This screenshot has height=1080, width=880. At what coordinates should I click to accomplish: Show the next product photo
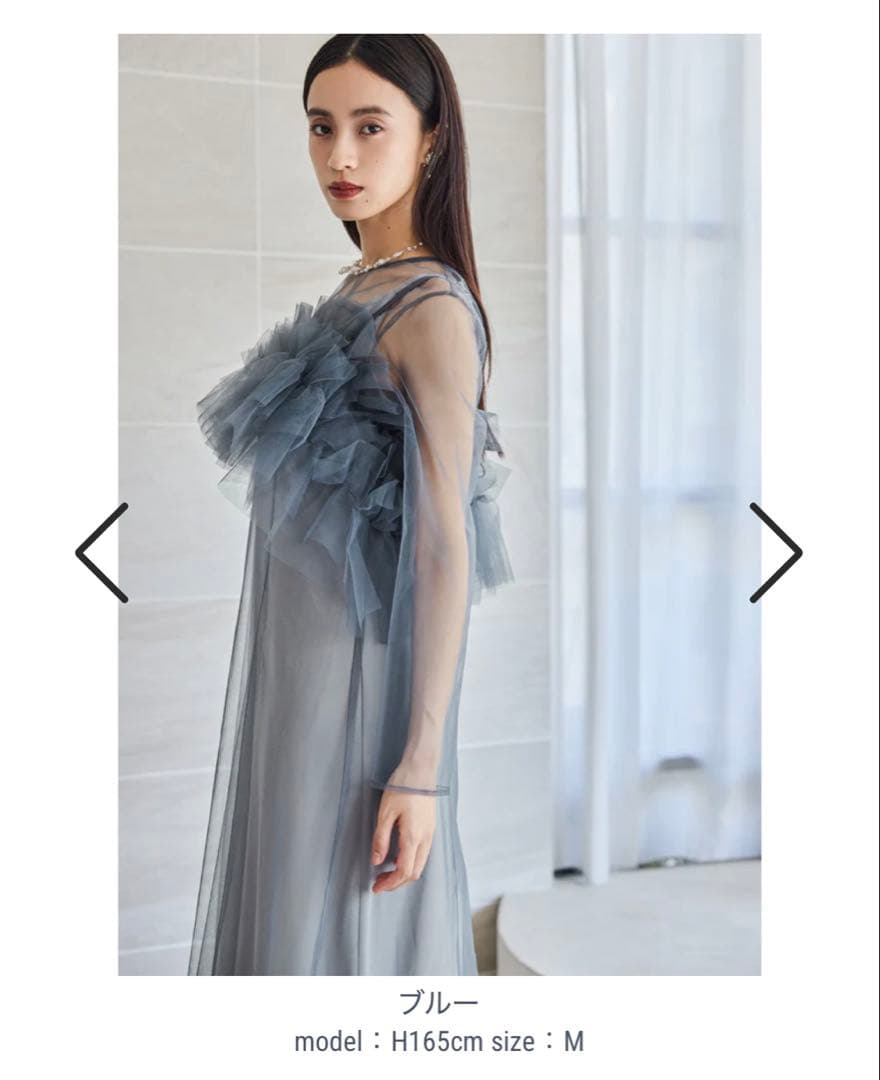[x=776, y=553]
